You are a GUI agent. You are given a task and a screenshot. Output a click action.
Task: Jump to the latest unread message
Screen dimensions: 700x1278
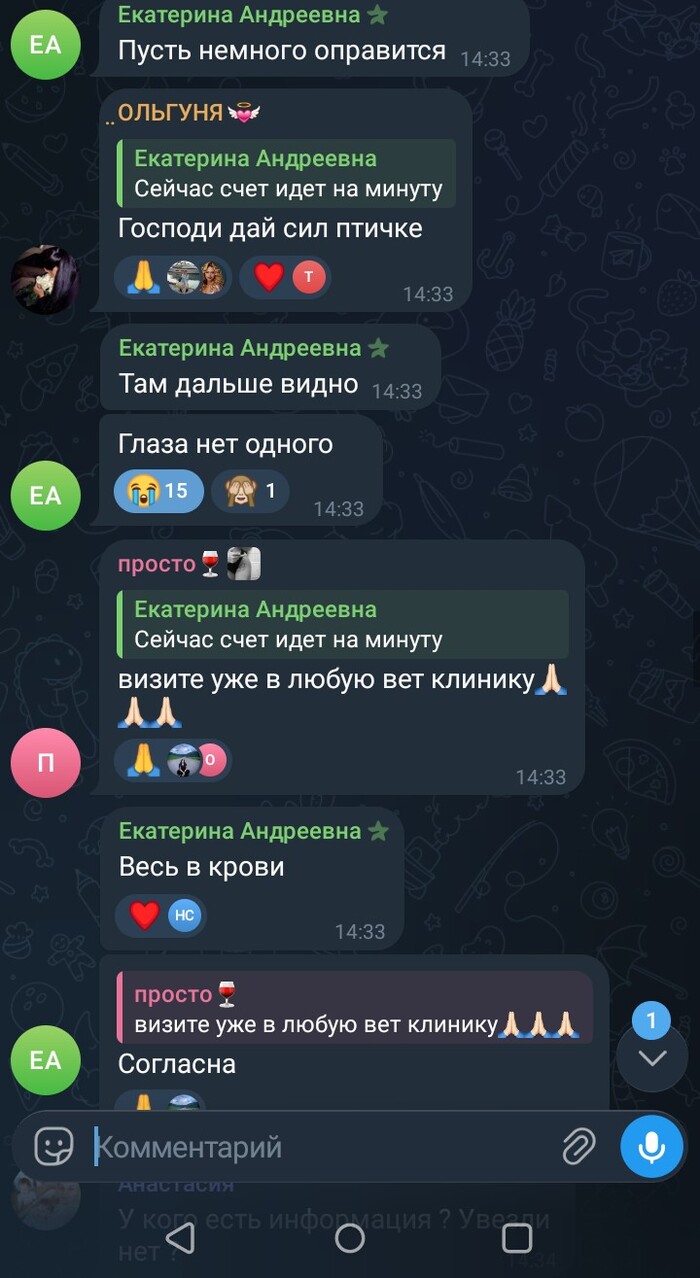tap(652, 1056)
